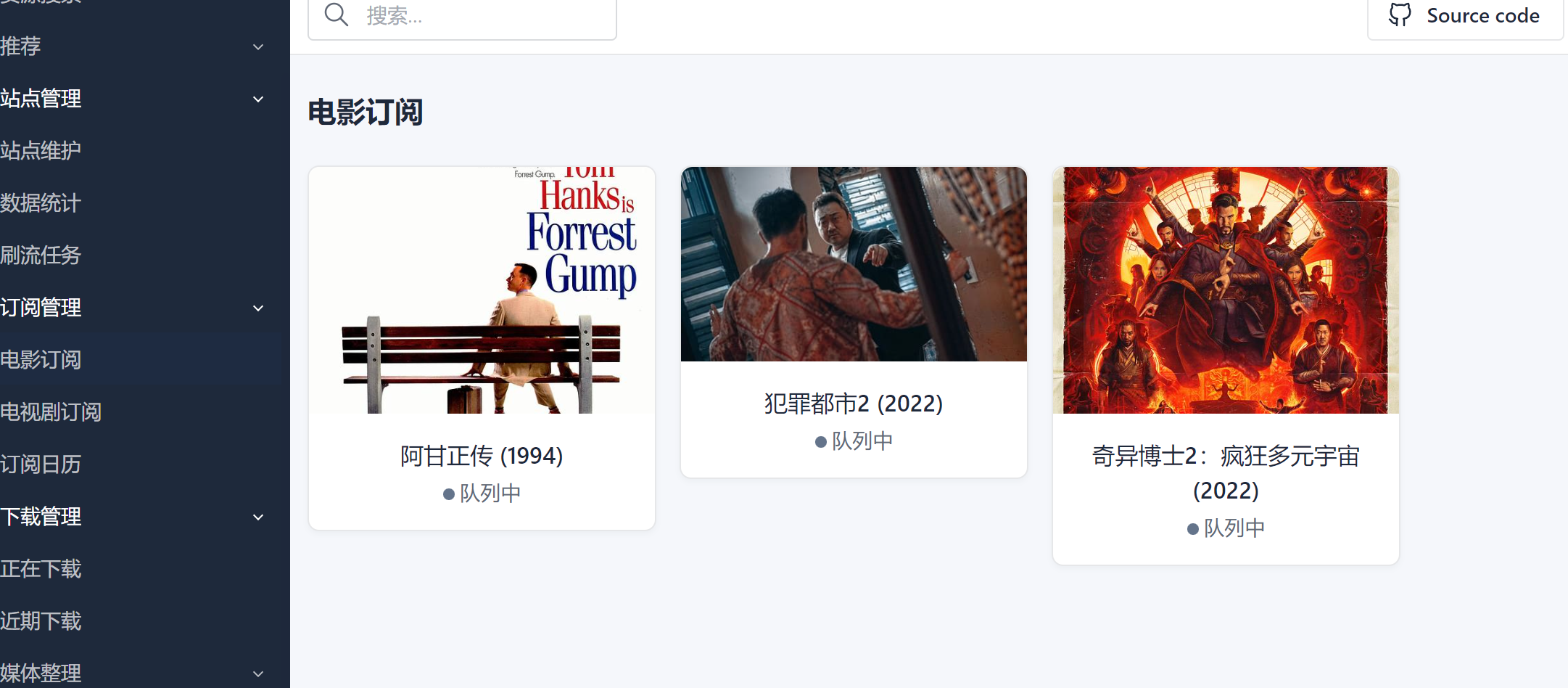
Task: Collapse the 订阅管理 section
Action: [131, 308]
